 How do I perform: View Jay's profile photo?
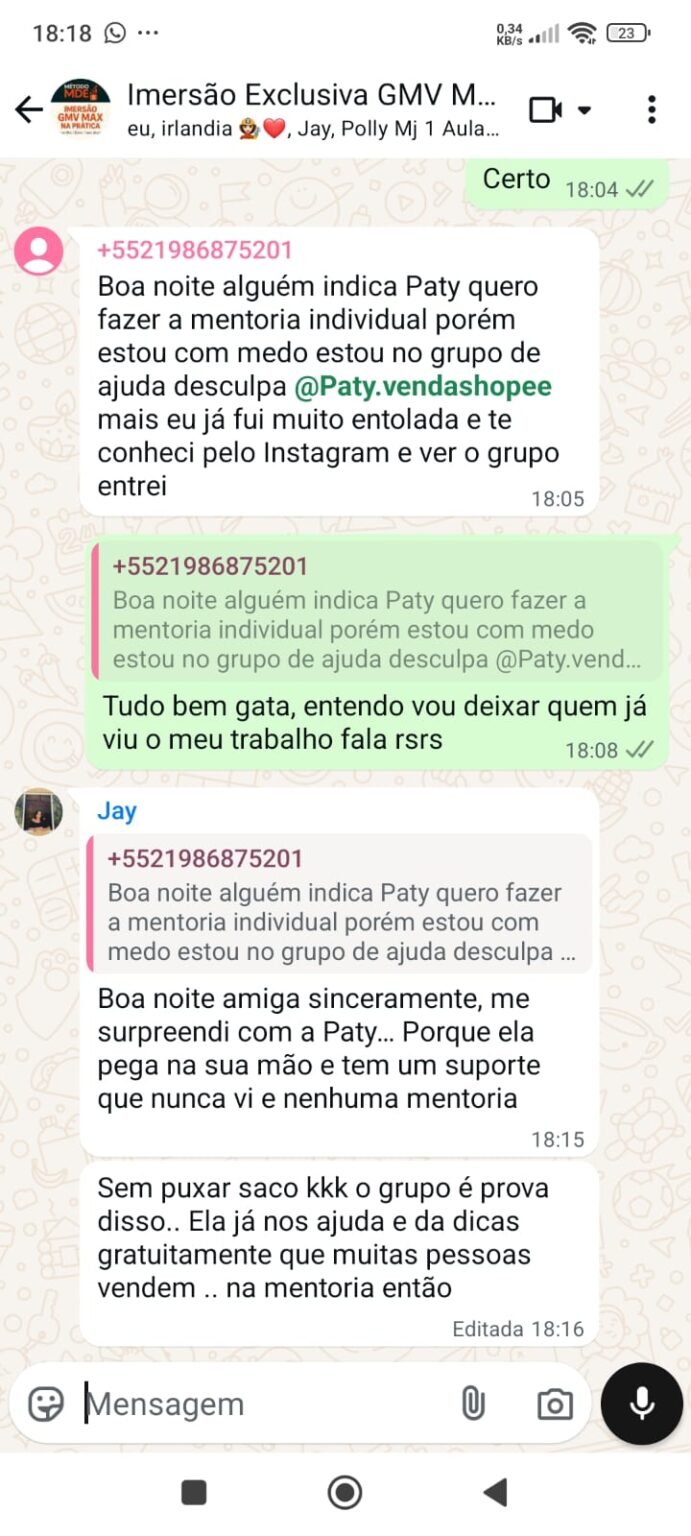point(39,811)
